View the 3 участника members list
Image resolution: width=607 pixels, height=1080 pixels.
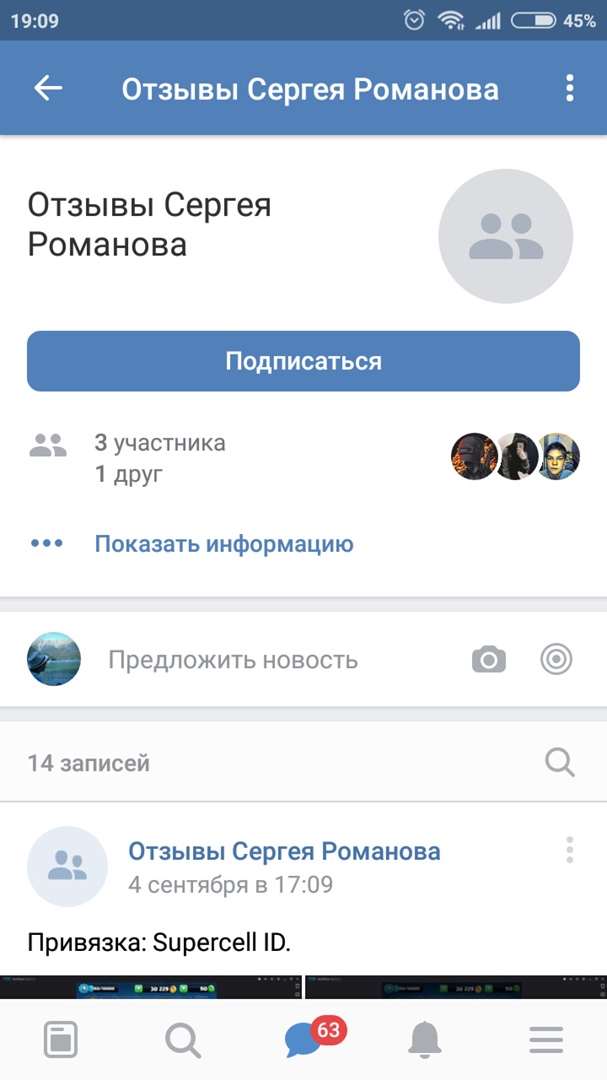160,443
